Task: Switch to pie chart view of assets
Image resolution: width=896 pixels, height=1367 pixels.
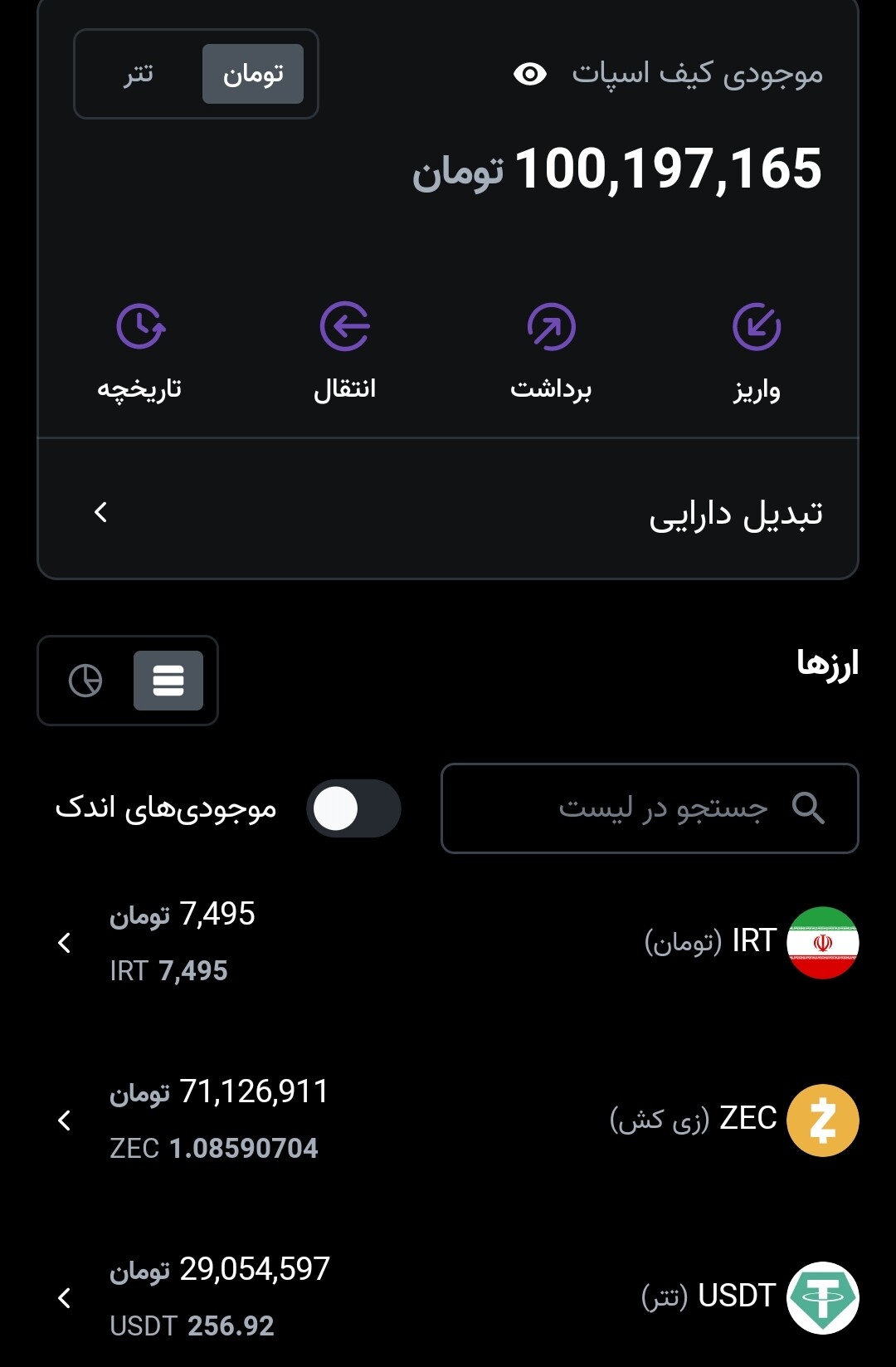Action: pos(85,681)
